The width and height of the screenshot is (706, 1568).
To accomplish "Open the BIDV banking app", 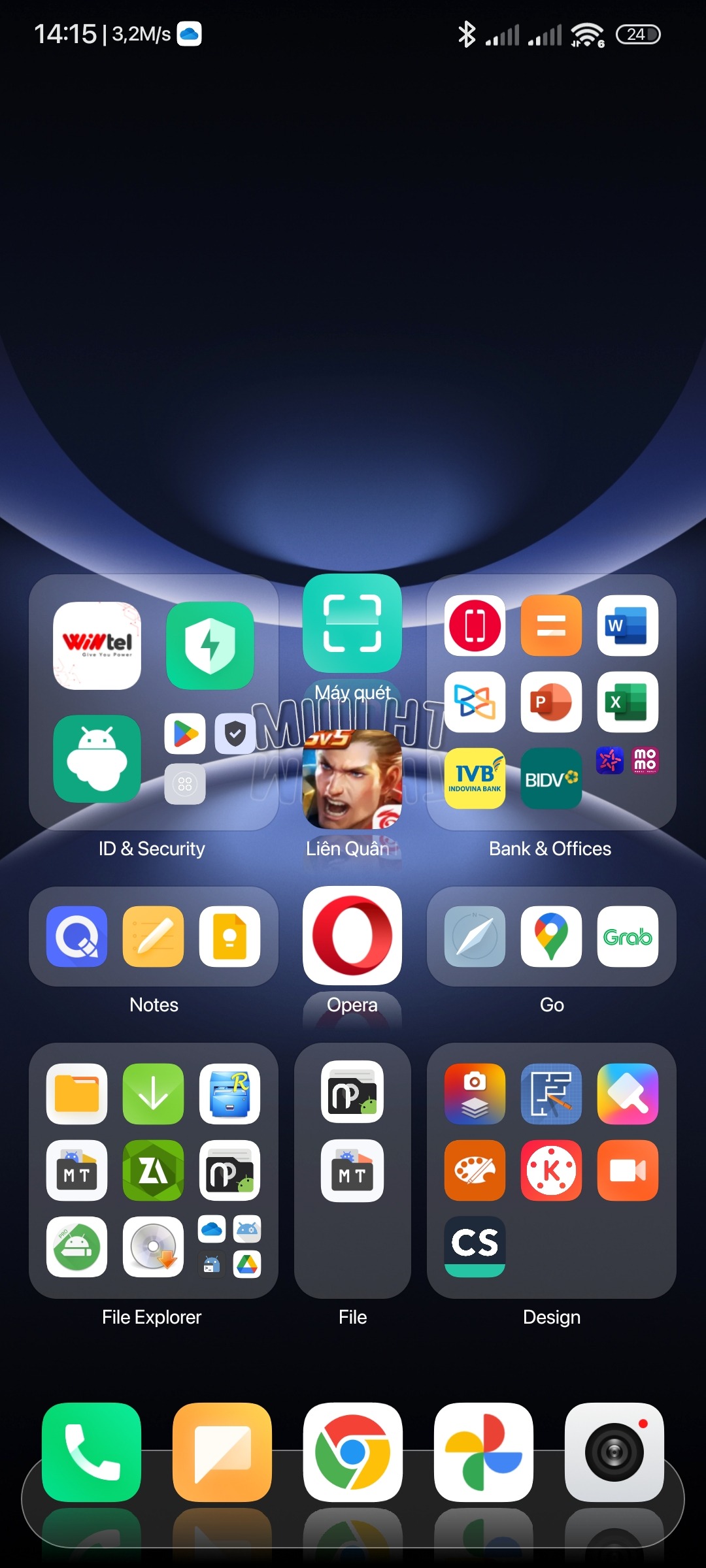I will 551,778.
